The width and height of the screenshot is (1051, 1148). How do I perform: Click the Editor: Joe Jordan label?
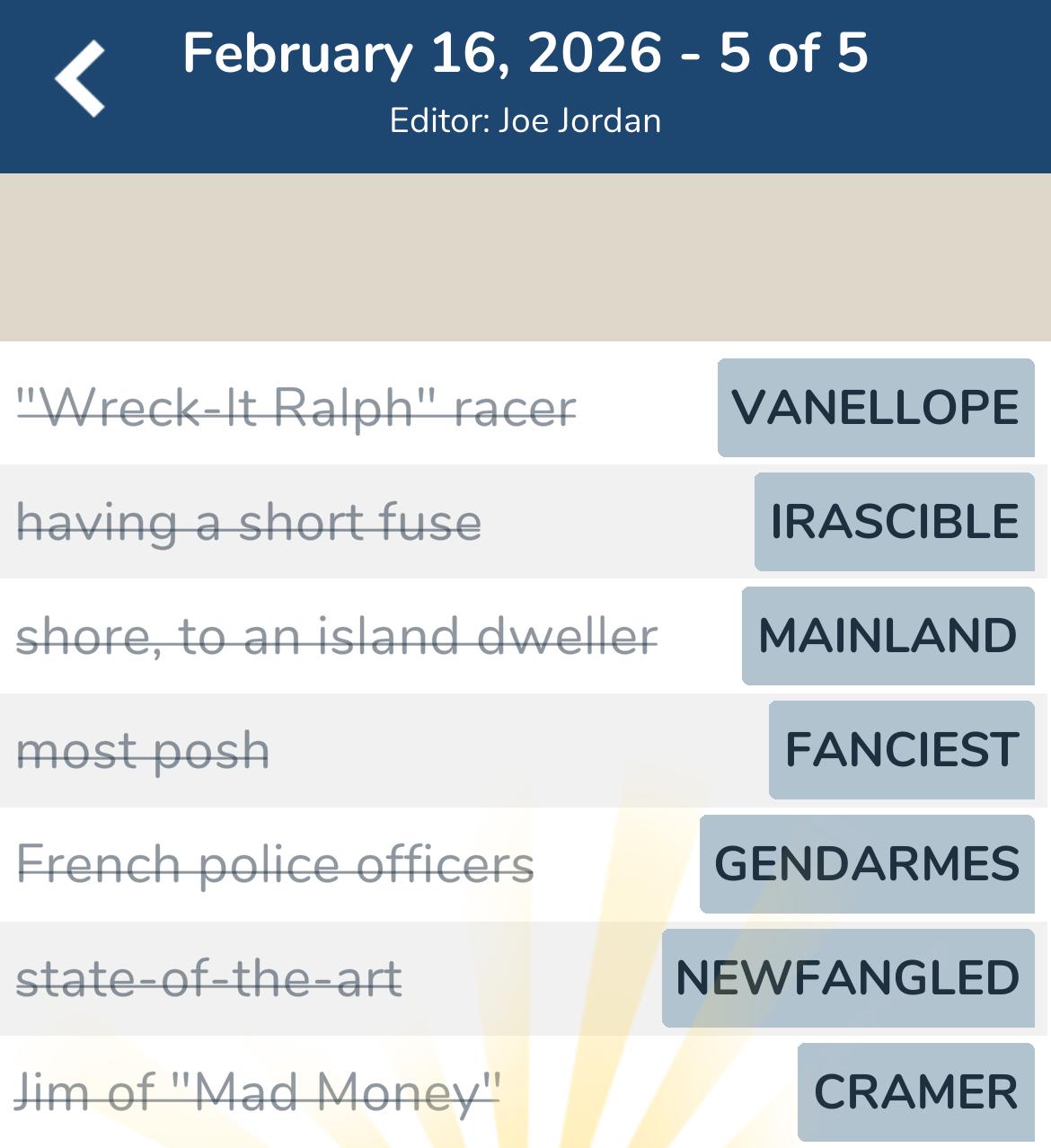[x=525, y=120]
